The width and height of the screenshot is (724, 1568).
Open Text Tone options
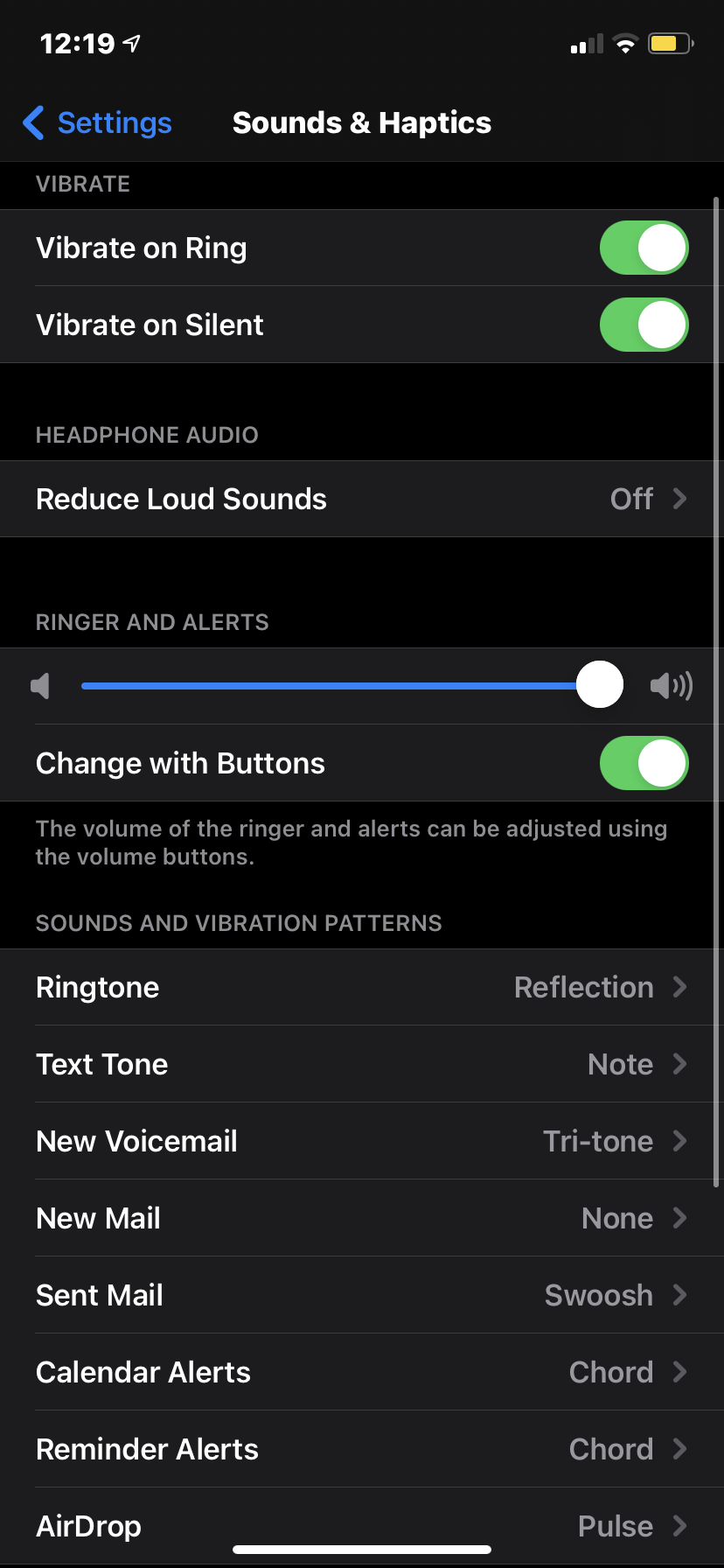362,1065
